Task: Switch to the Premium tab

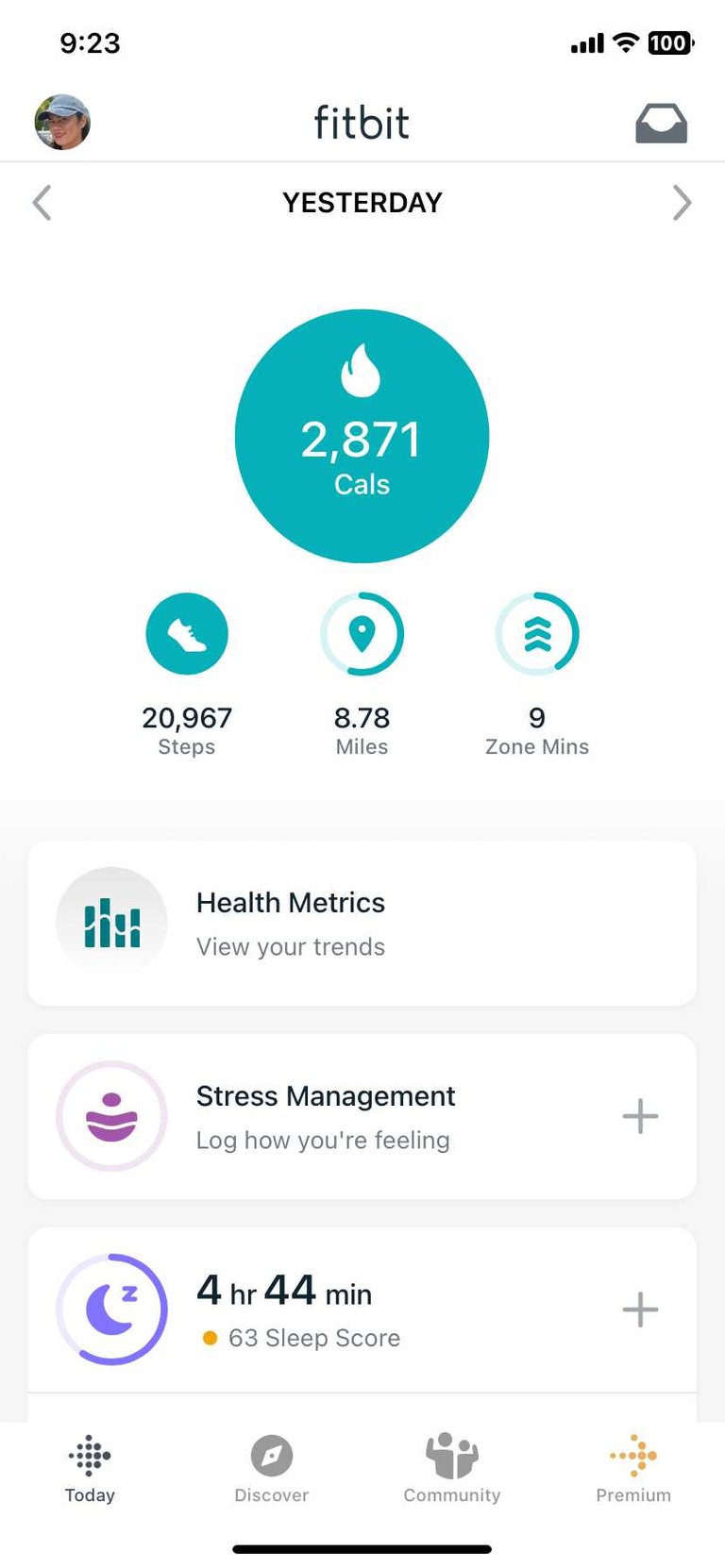Action: (x=633, y=1470)
